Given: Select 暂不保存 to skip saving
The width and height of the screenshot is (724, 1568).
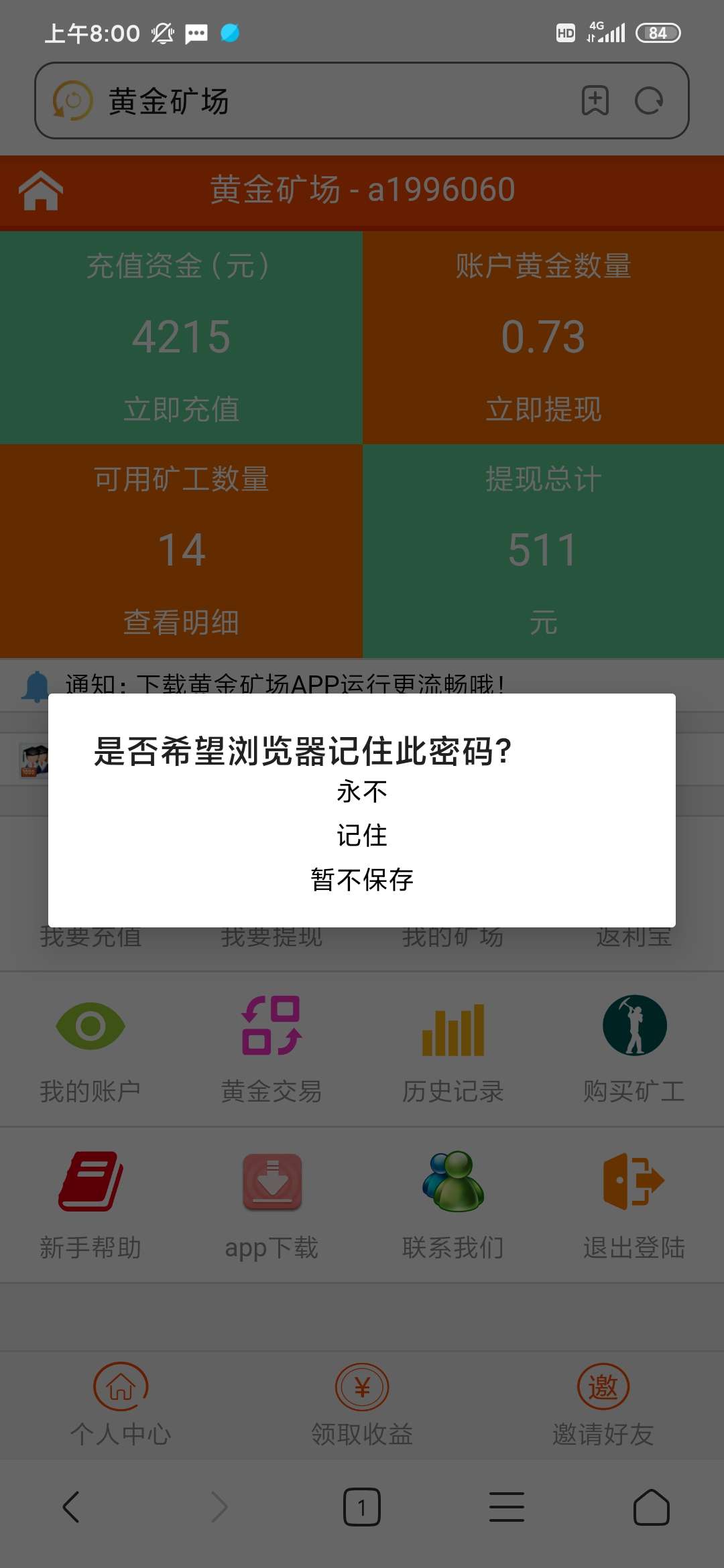Looking at the screenshot, I should tap(361, 880).
